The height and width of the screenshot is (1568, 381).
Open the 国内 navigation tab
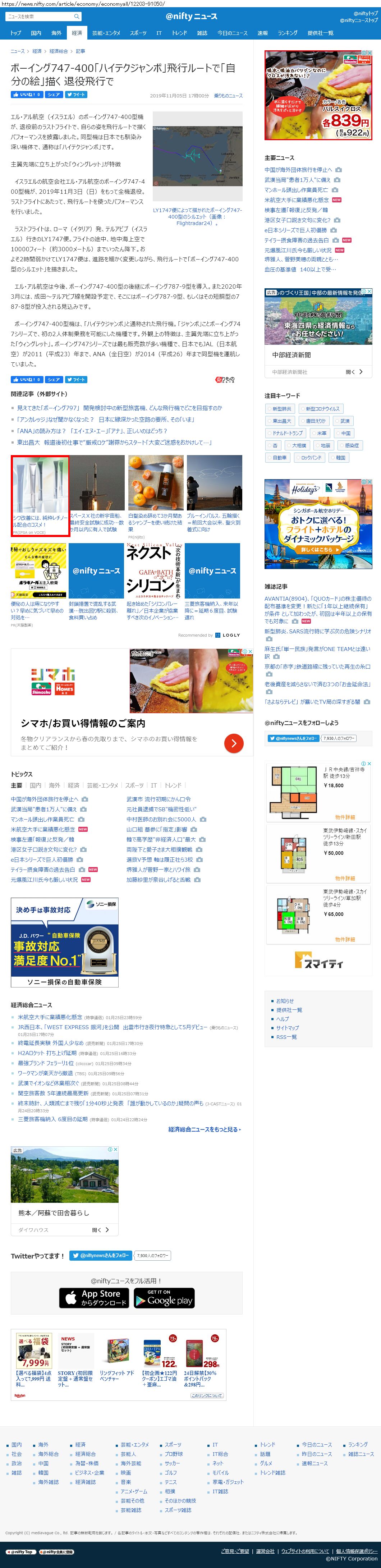(x=37, y=33)
